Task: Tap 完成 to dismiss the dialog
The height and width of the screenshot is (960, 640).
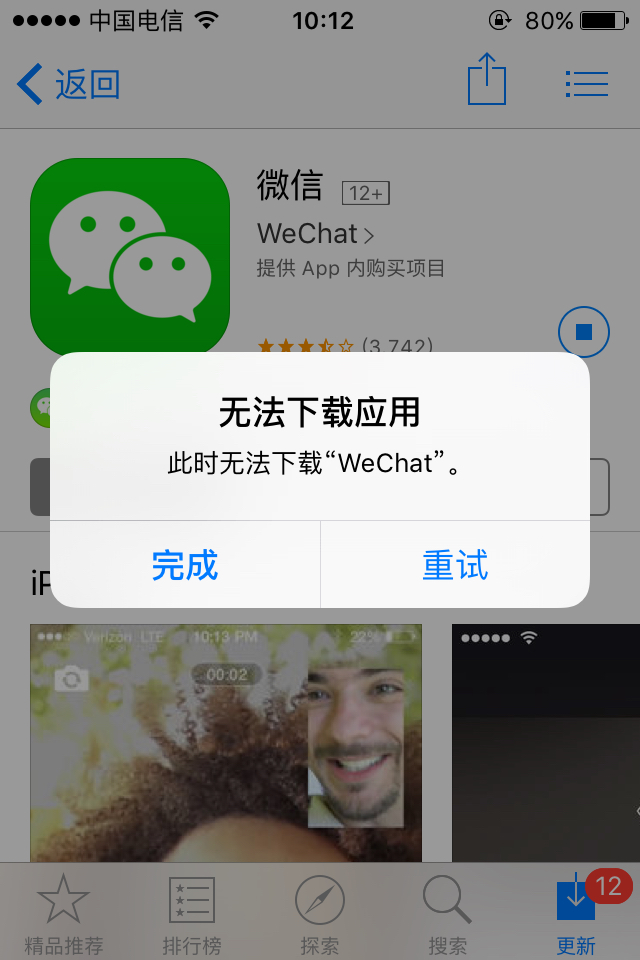Action: click(x=185, y=565)
